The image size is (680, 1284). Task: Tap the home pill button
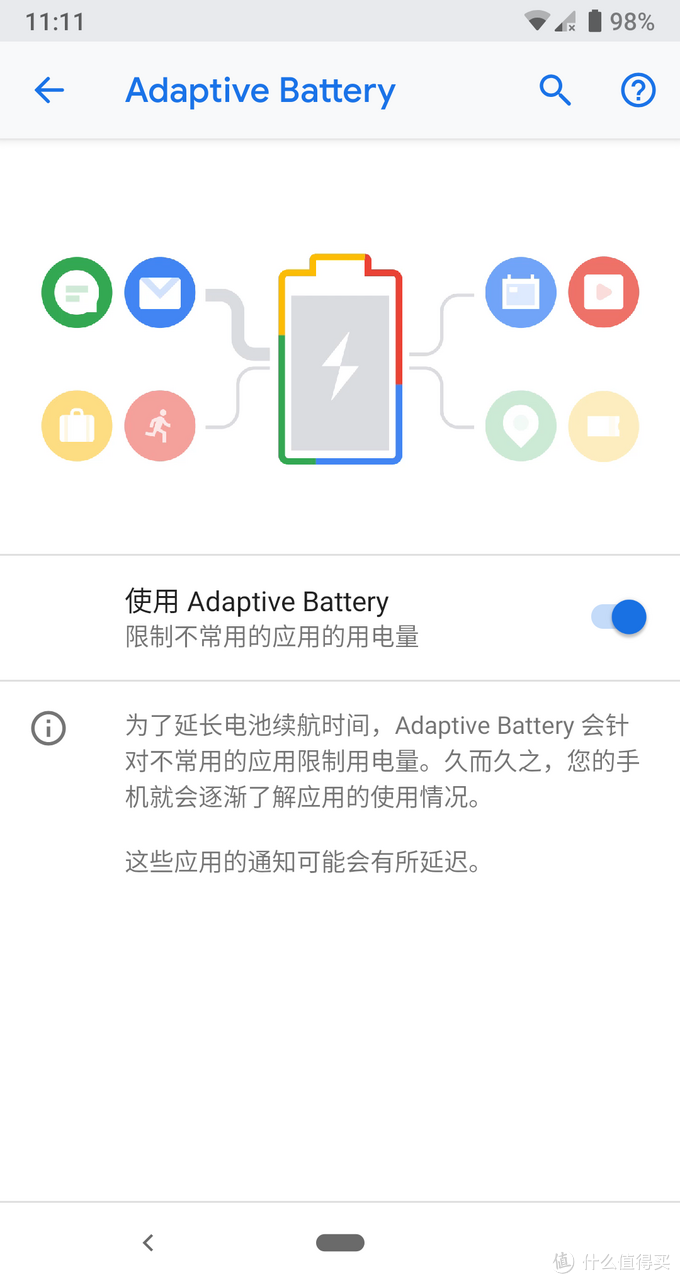340,1243
